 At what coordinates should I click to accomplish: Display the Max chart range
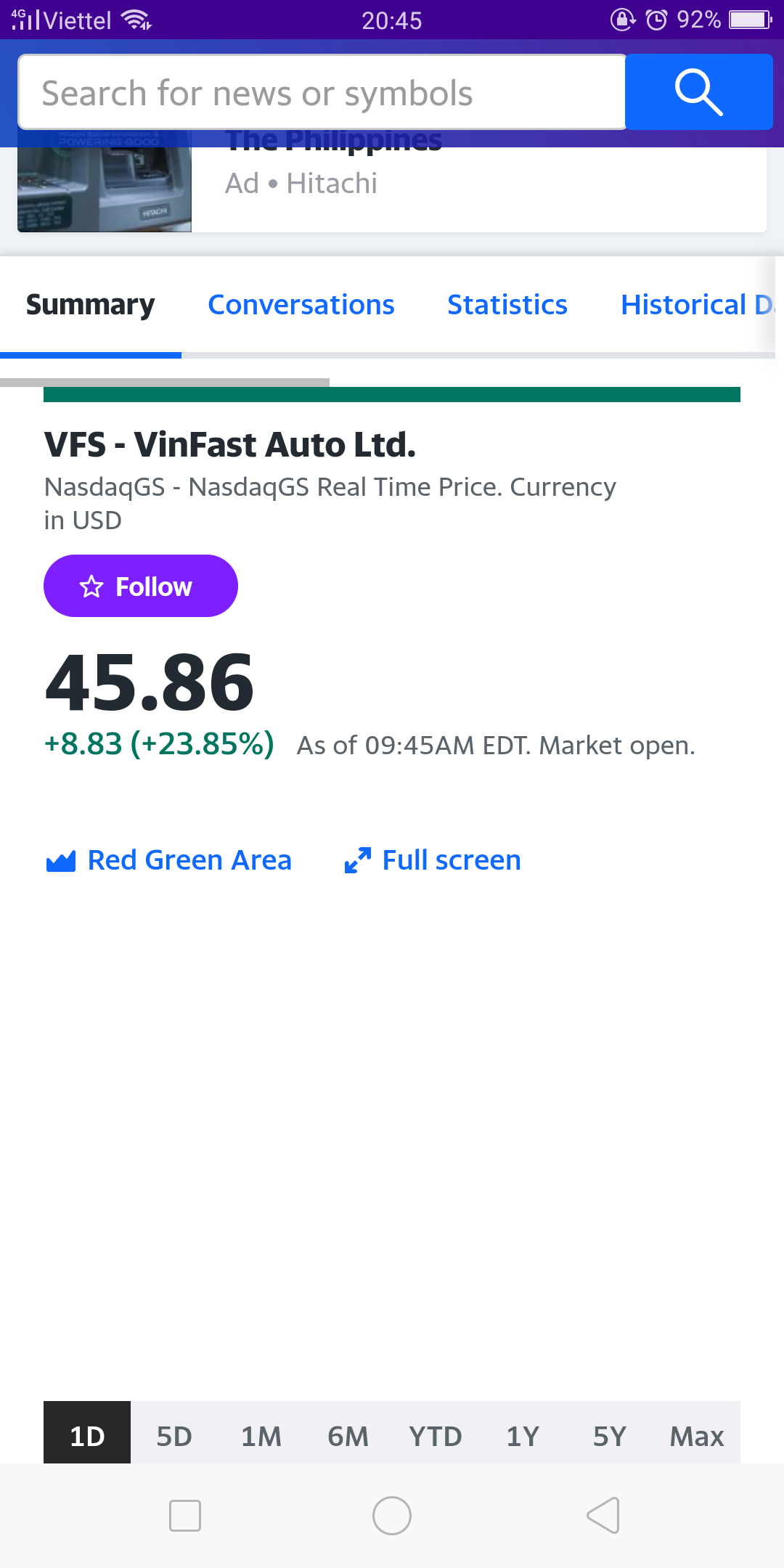tap(697, 1435)
